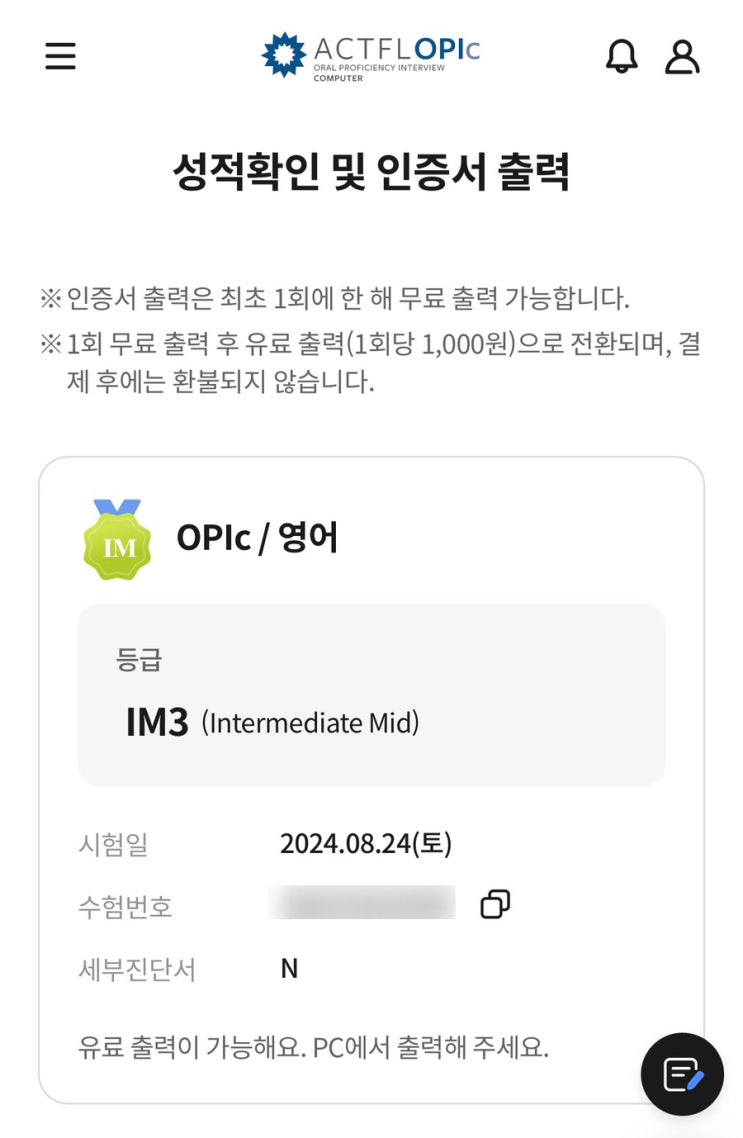Open the floating memo pen button

click(683, 1074)
